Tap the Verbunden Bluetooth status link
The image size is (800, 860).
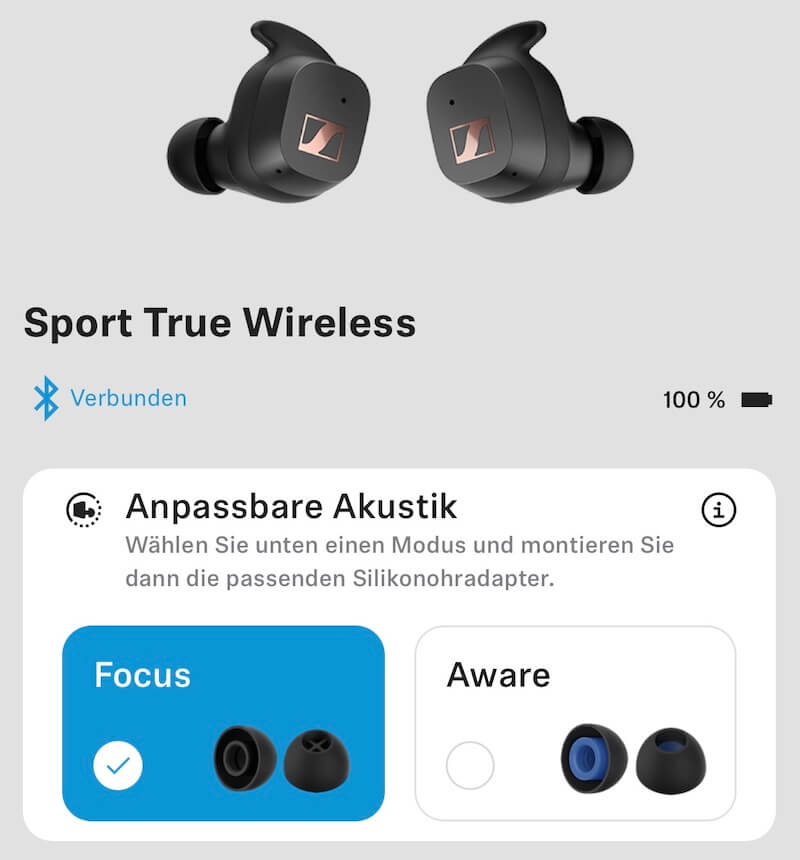pos(127,398)
